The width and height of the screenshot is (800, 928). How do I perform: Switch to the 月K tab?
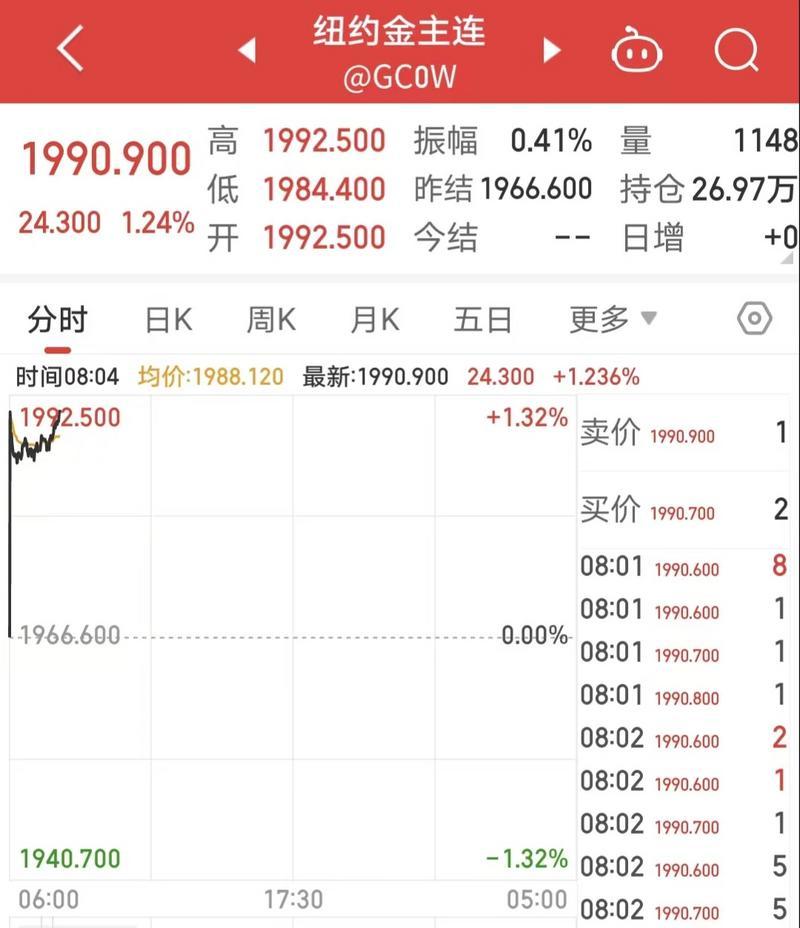pos(375,320)
